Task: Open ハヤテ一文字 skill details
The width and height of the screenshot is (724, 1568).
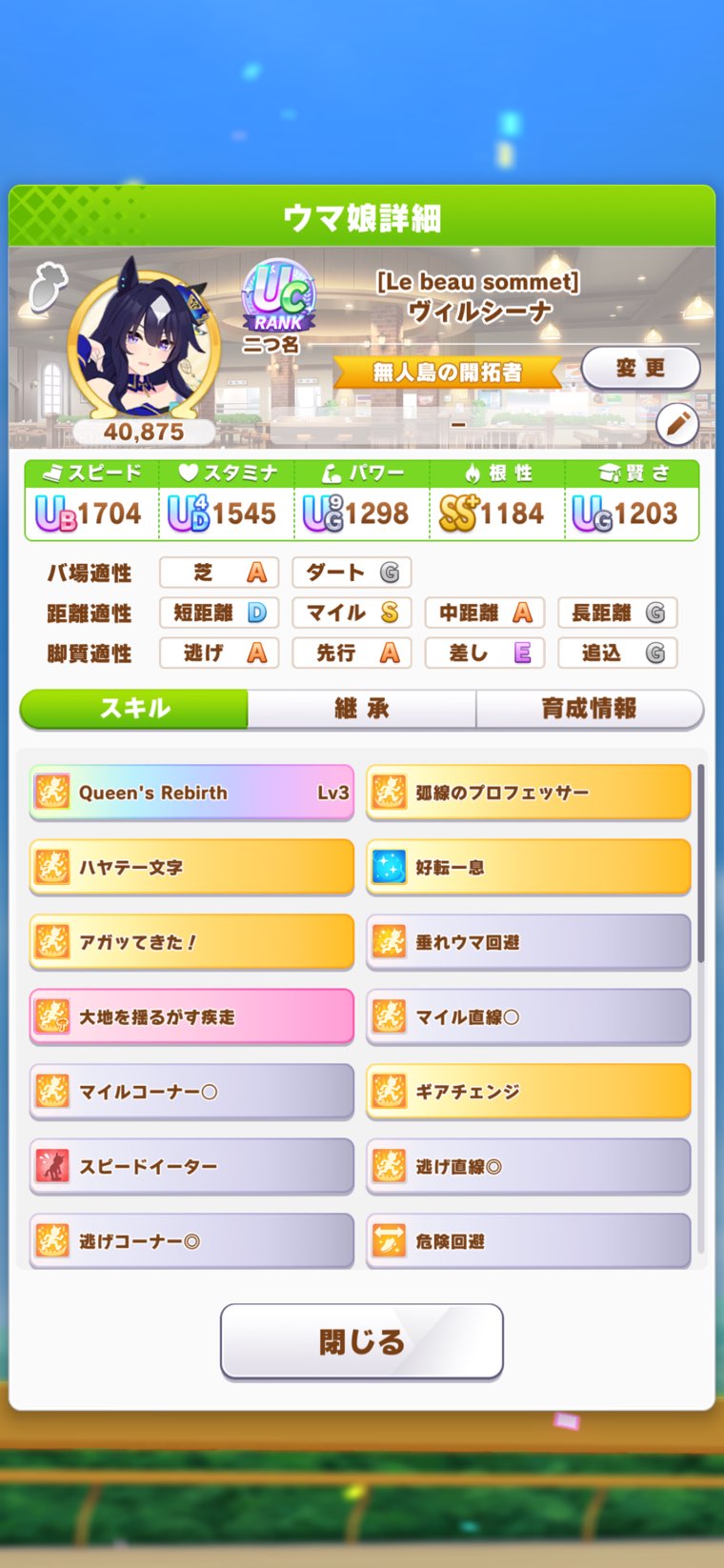Action: pos(191,867)
